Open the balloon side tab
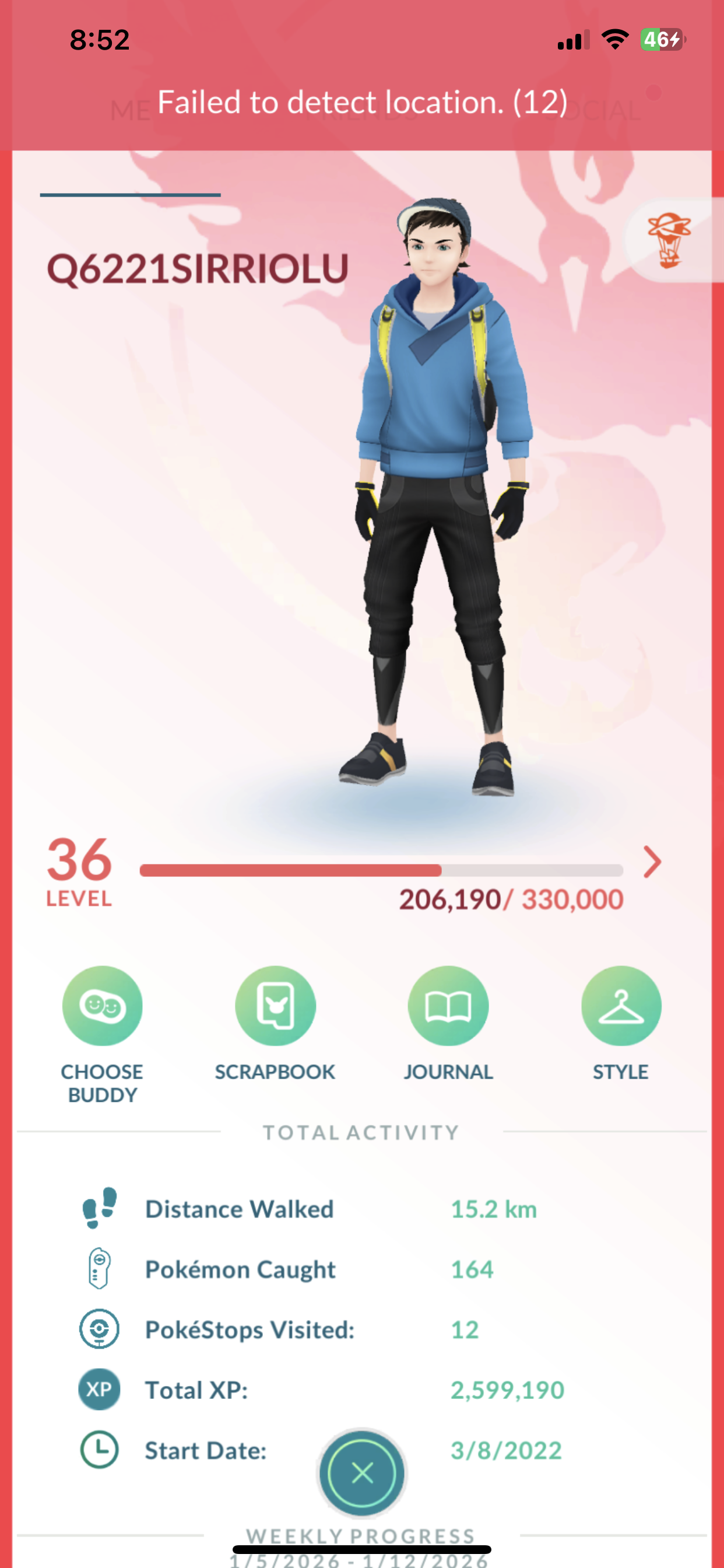 670,240
